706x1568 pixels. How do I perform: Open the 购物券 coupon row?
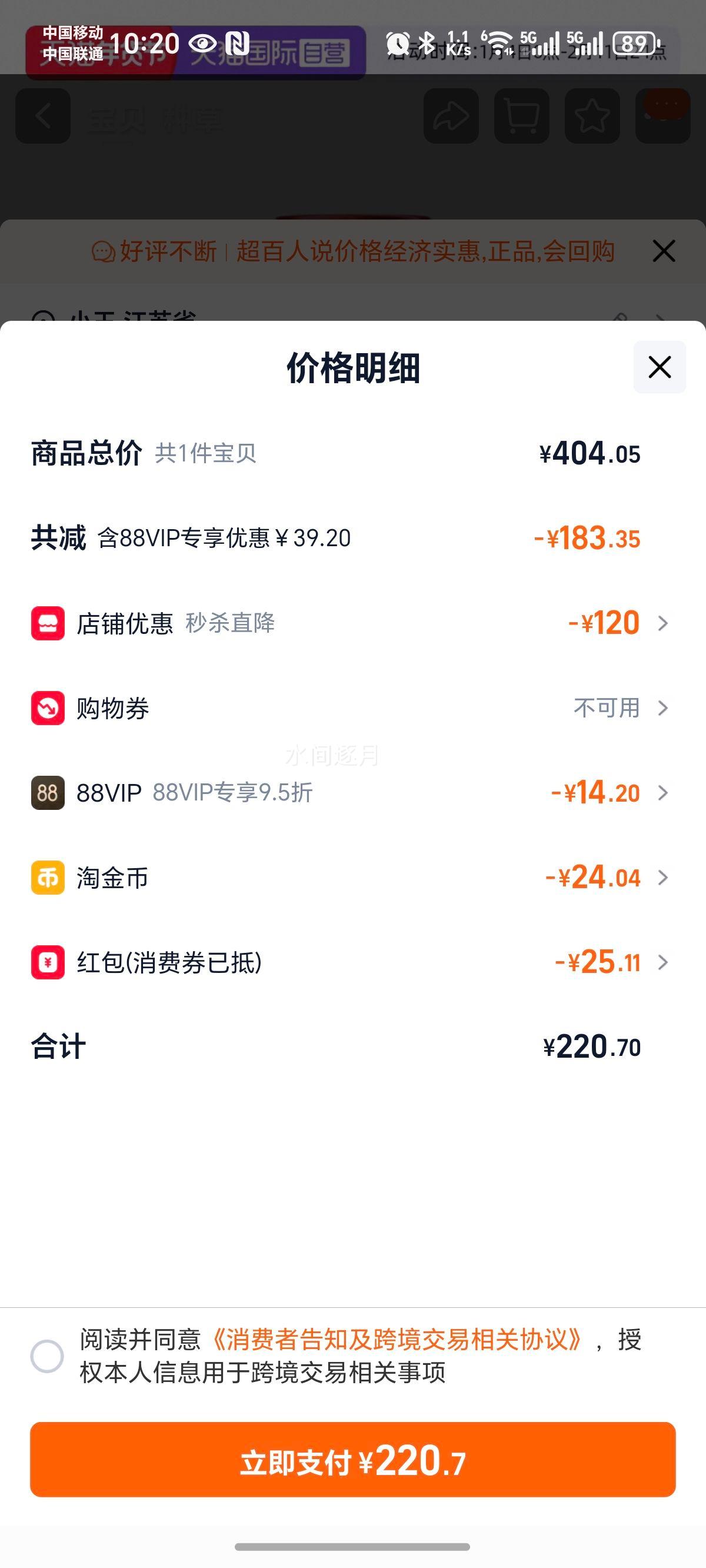click(353, 708)
